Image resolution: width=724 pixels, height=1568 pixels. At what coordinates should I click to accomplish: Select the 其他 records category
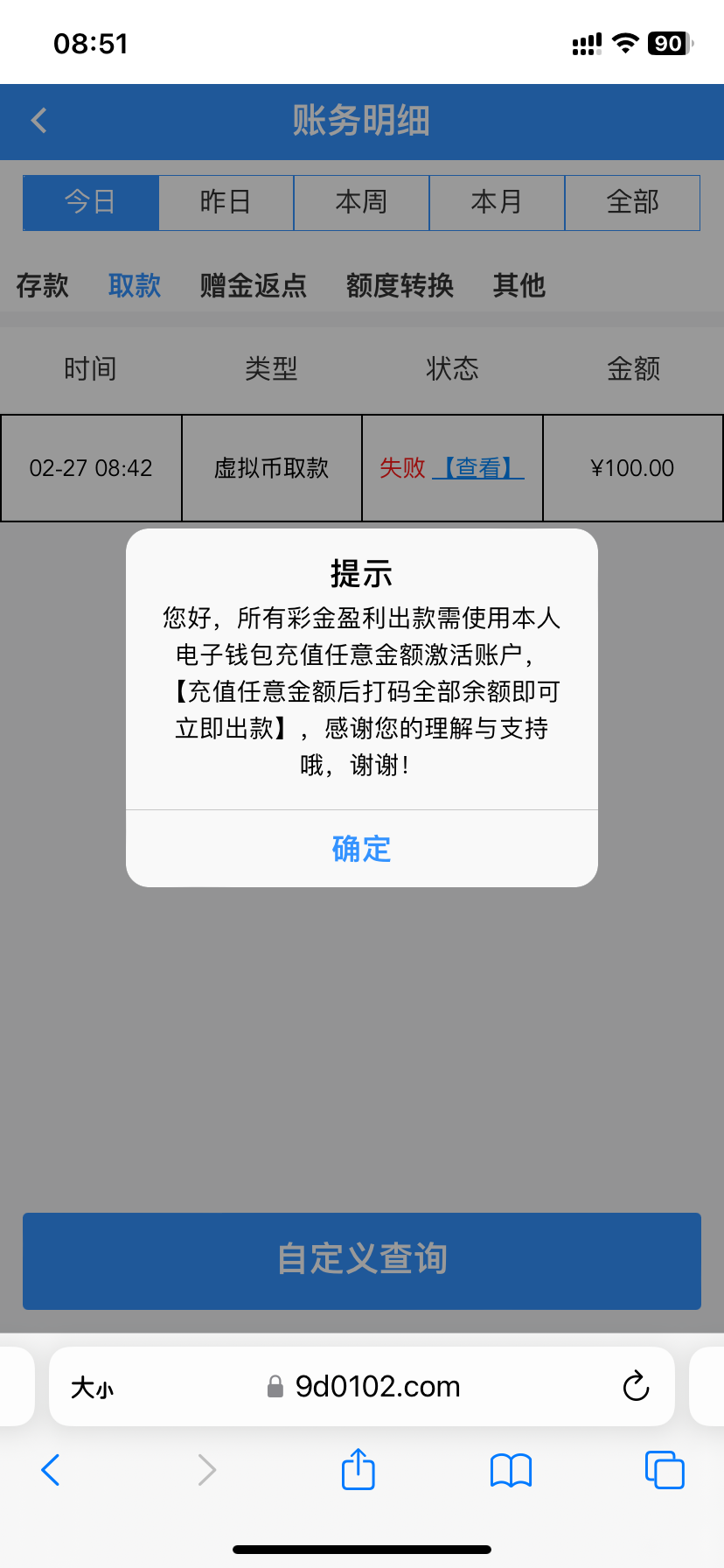[519, 285]
